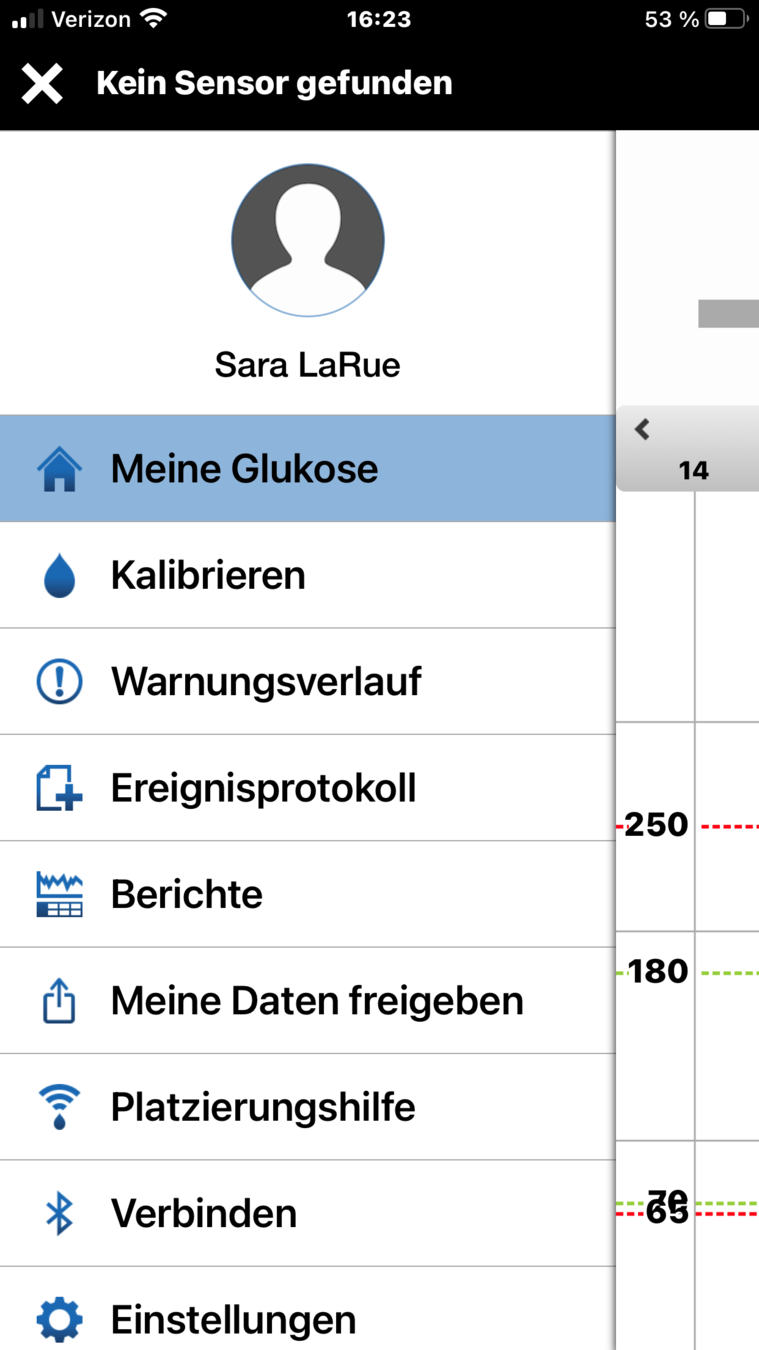Screen dimensions: 759x1350
Task: Open Sara LaRue's profile picture
Action: tap(307, 241)
